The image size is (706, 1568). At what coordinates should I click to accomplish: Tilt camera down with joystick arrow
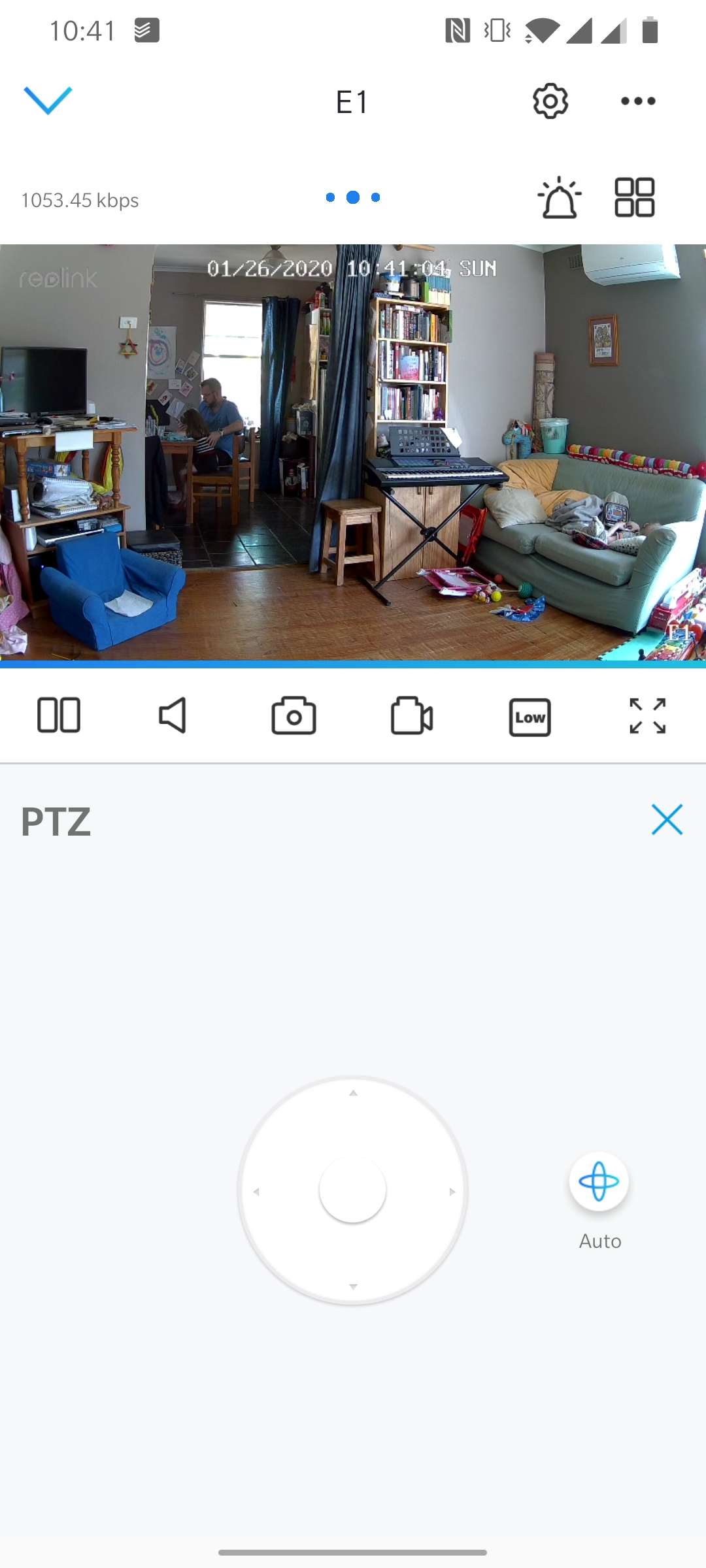tap(353, 1286)
